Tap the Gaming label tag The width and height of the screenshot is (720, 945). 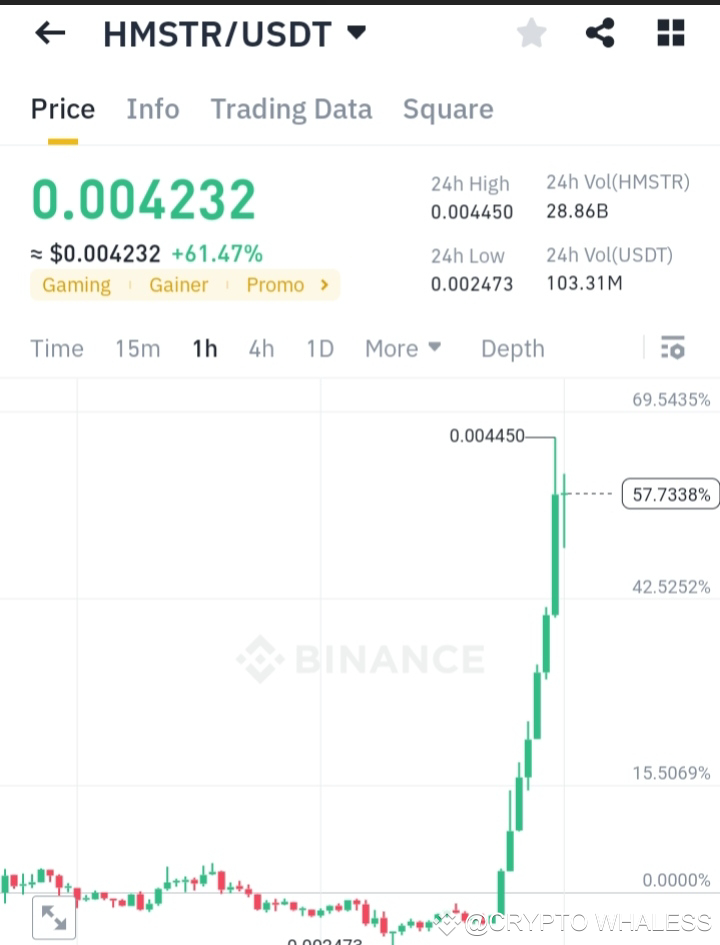coord(76,285)
